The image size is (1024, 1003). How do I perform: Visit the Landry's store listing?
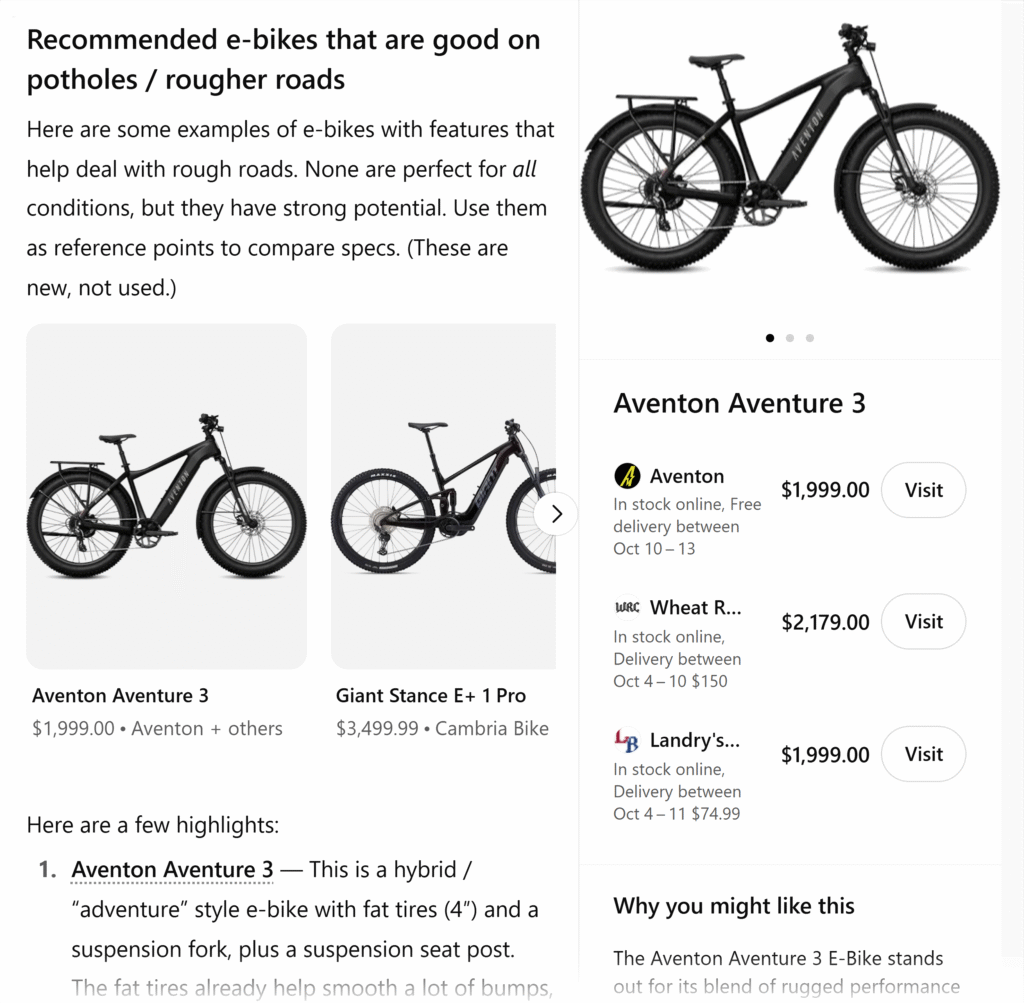pyautogui.click(x=923, y=754)
